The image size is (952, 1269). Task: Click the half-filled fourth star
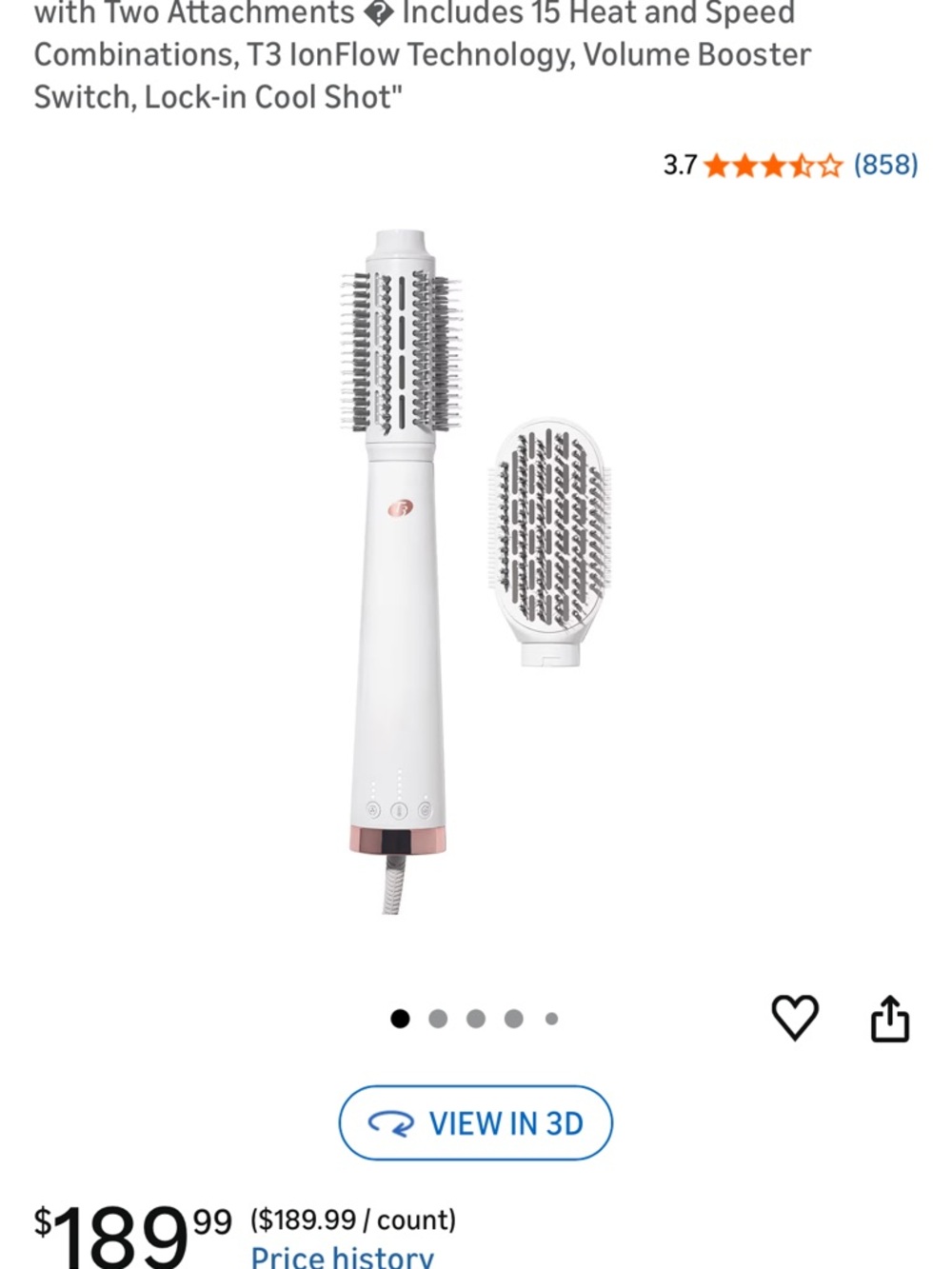(801, 166)
